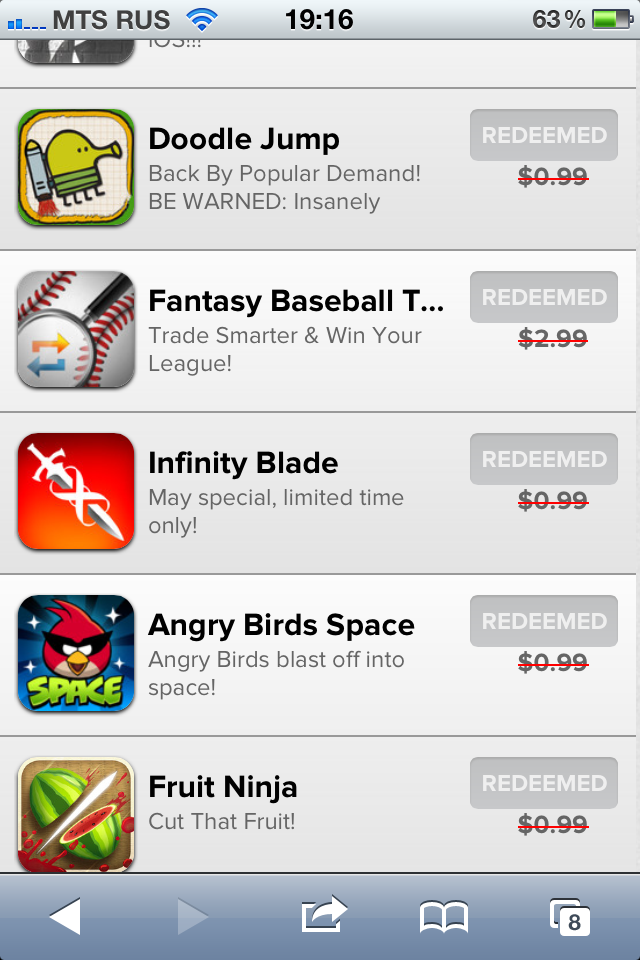Image resolution: width=640 pixels, height=960 pixels.
Task: Open the Fruit Ninja listing
Action: 223,788
